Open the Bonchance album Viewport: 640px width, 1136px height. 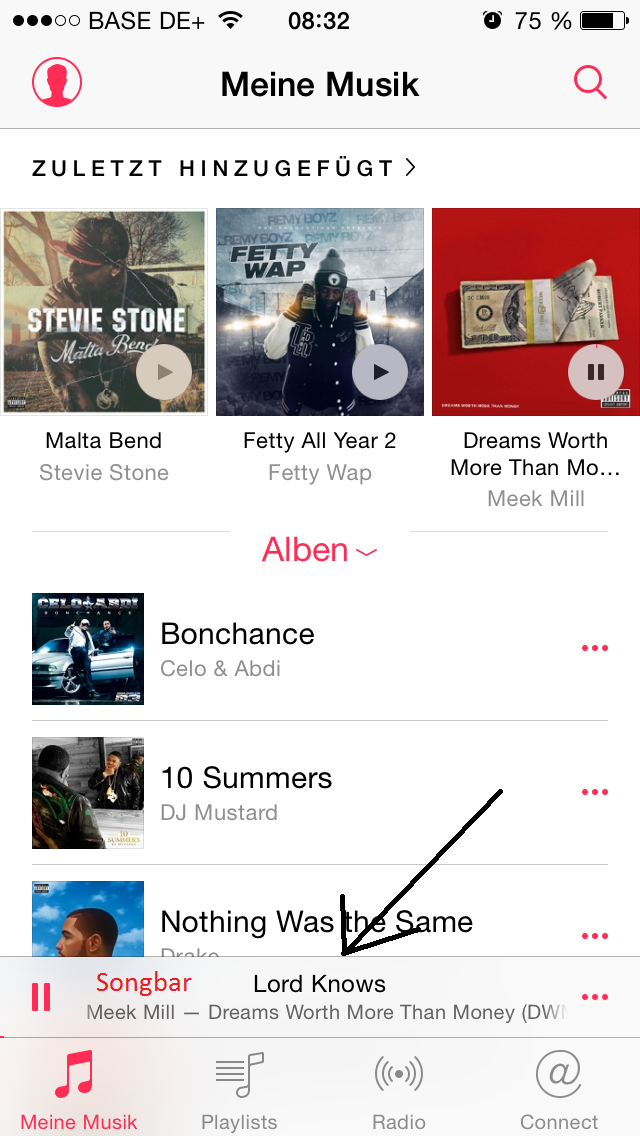(x=238, y=648)
